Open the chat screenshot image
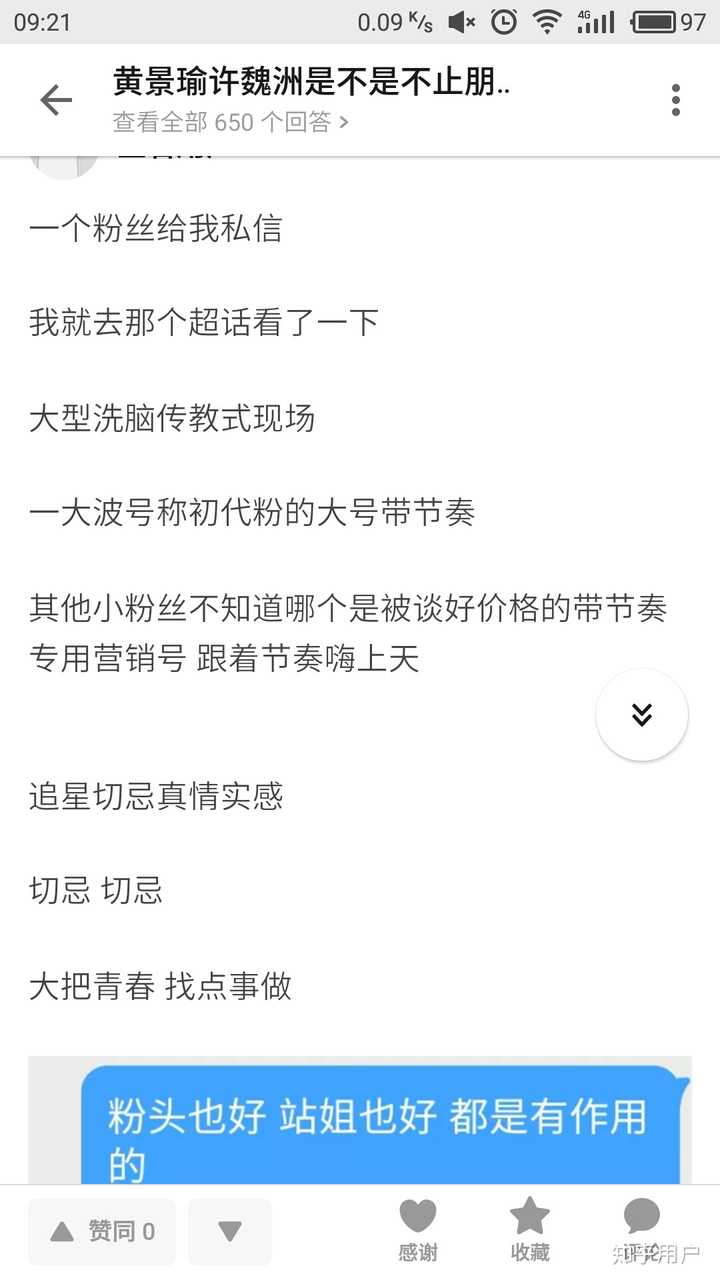The width and height of the screenshot is (720, 1280). (x=360, y=1120)
